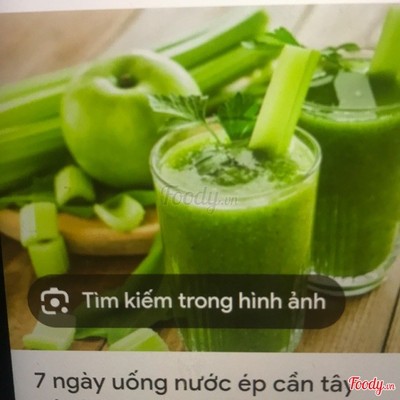This screenshot has width=400, height=400.
Task: Open the '7 ngày uống nước ép cần tây' article
Action: click(193, 384)
